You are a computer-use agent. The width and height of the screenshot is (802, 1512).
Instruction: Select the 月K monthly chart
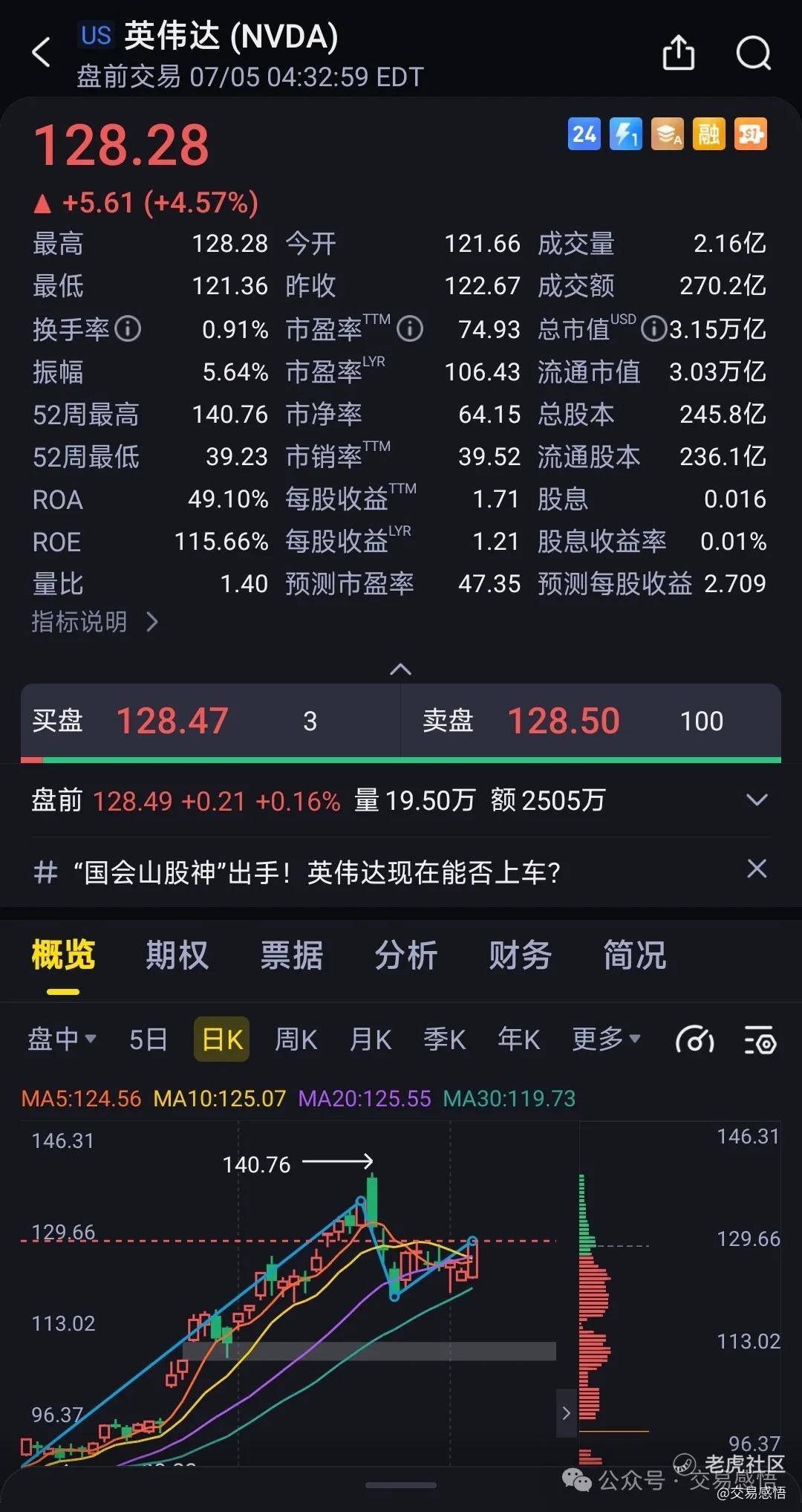[370, 1039]
